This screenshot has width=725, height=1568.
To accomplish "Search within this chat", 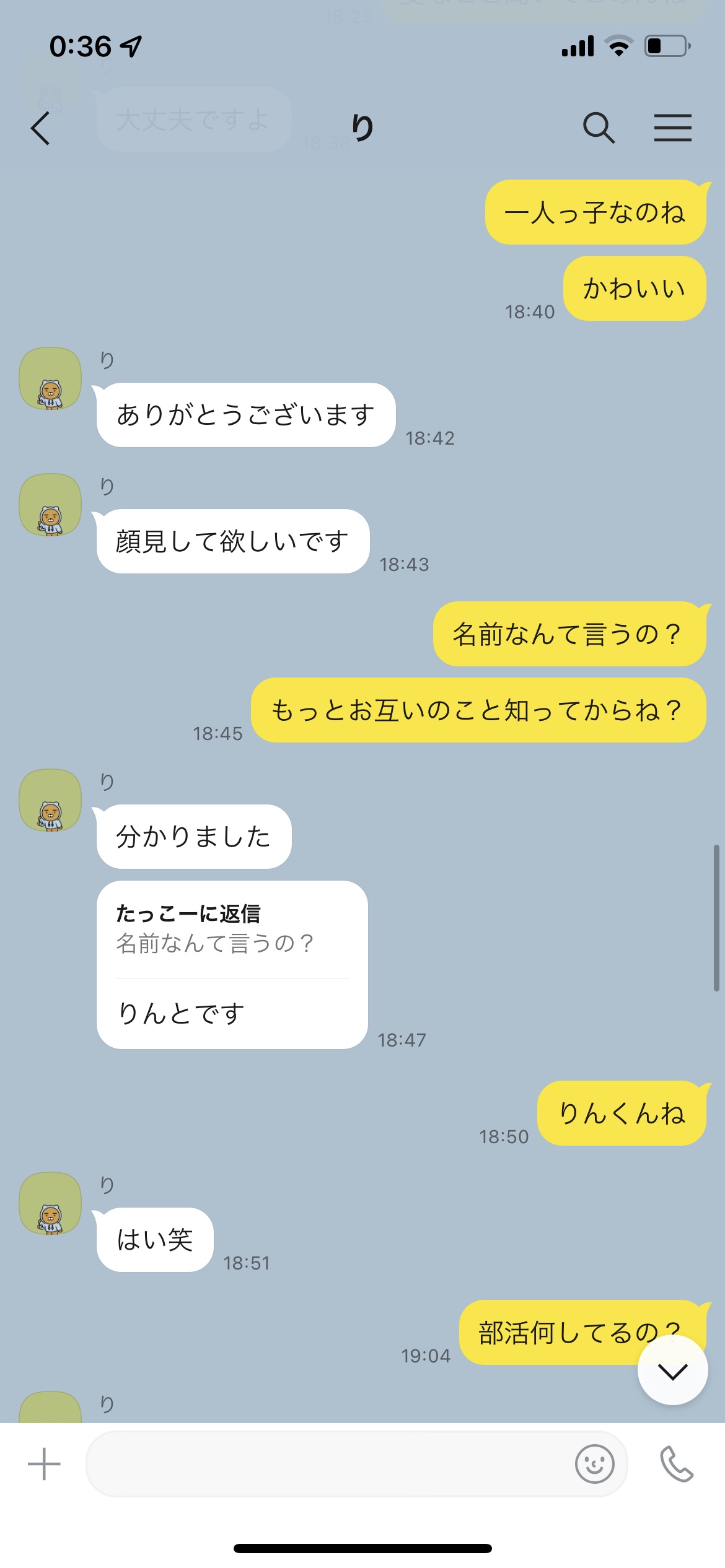I will tap(598, 128).
